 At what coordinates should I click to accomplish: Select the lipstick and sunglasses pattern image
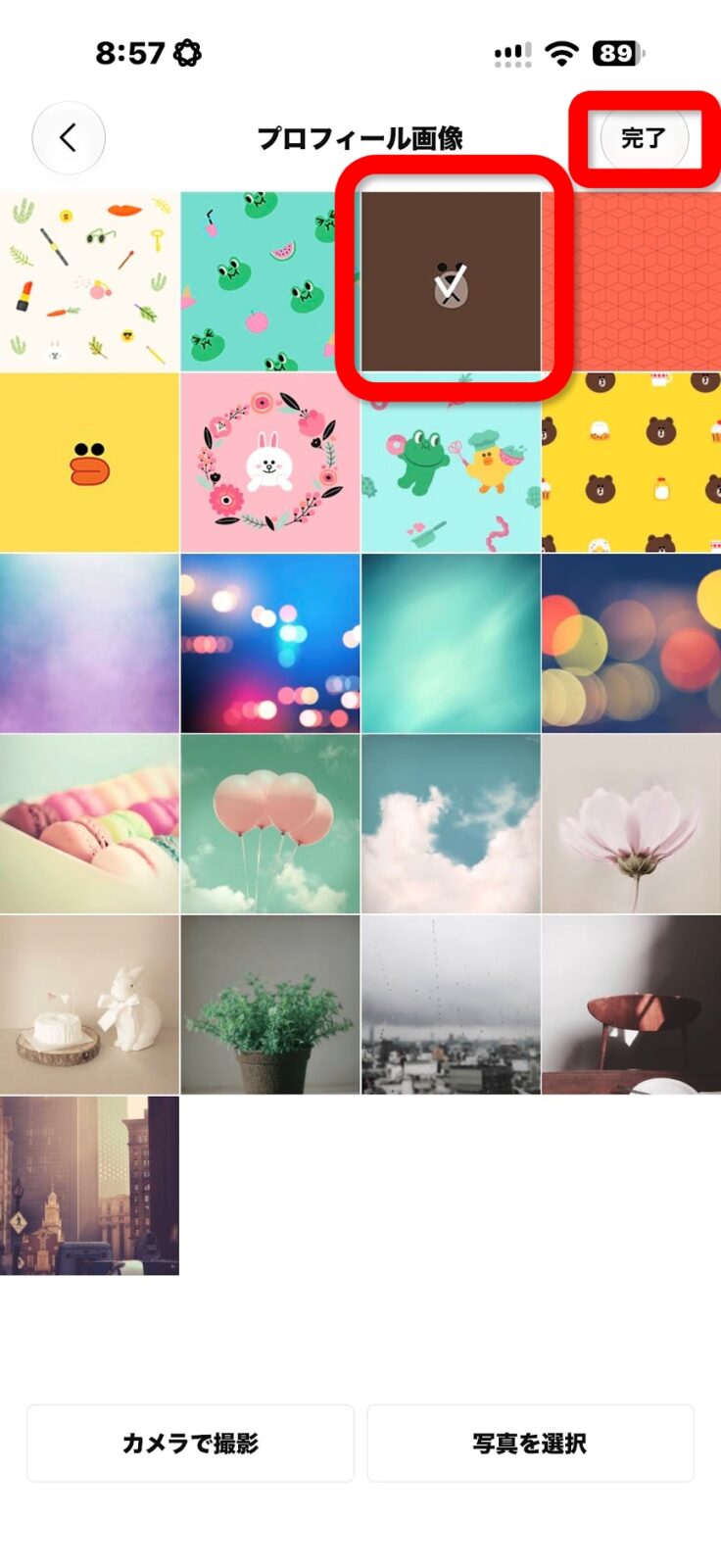[89, 281]
